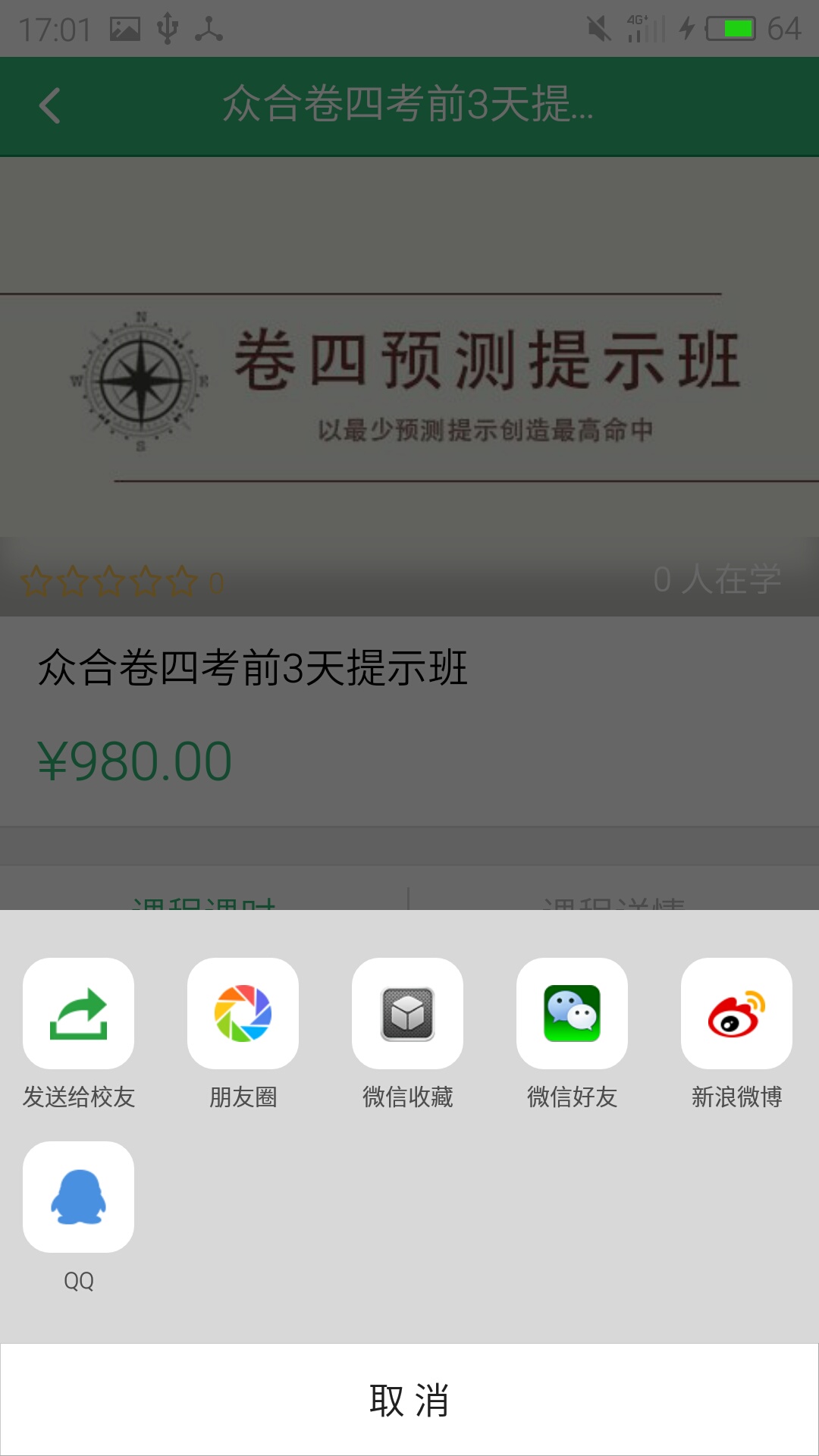Dismiss share sheet with 取消

pos(409,1400)
